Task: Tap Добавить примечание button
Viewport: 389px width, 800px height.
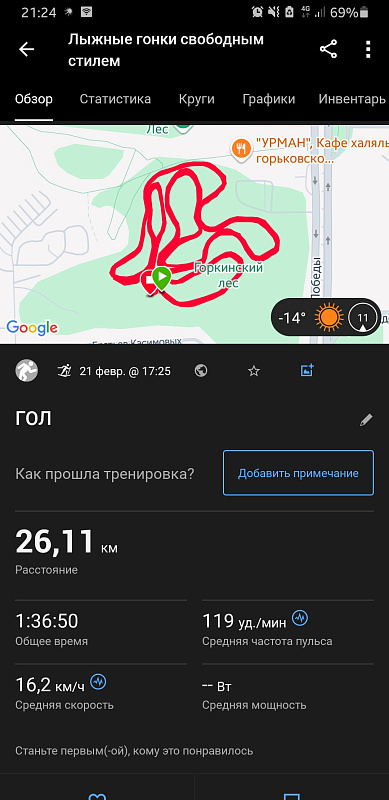Action: 298,473
